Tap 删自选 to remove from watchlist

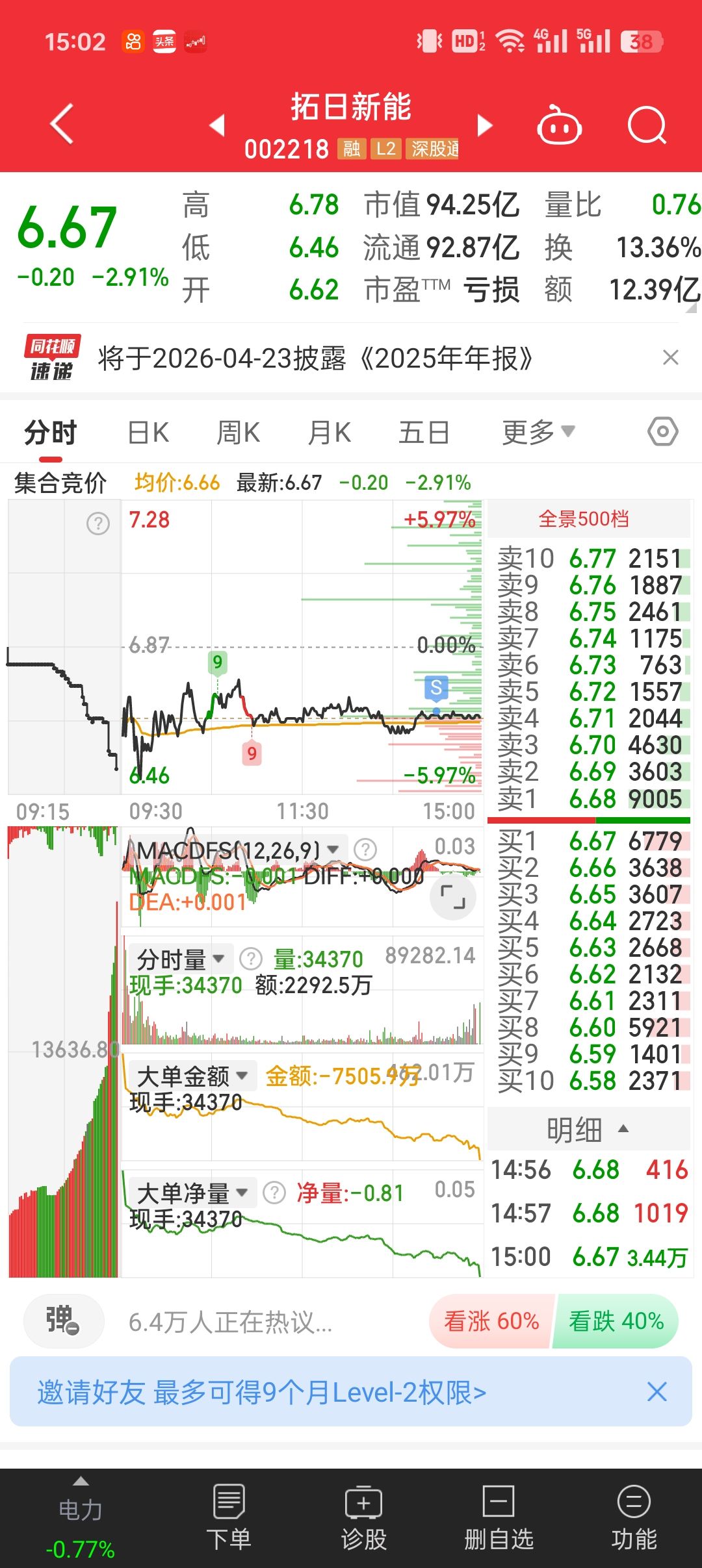coord(499,1517)
